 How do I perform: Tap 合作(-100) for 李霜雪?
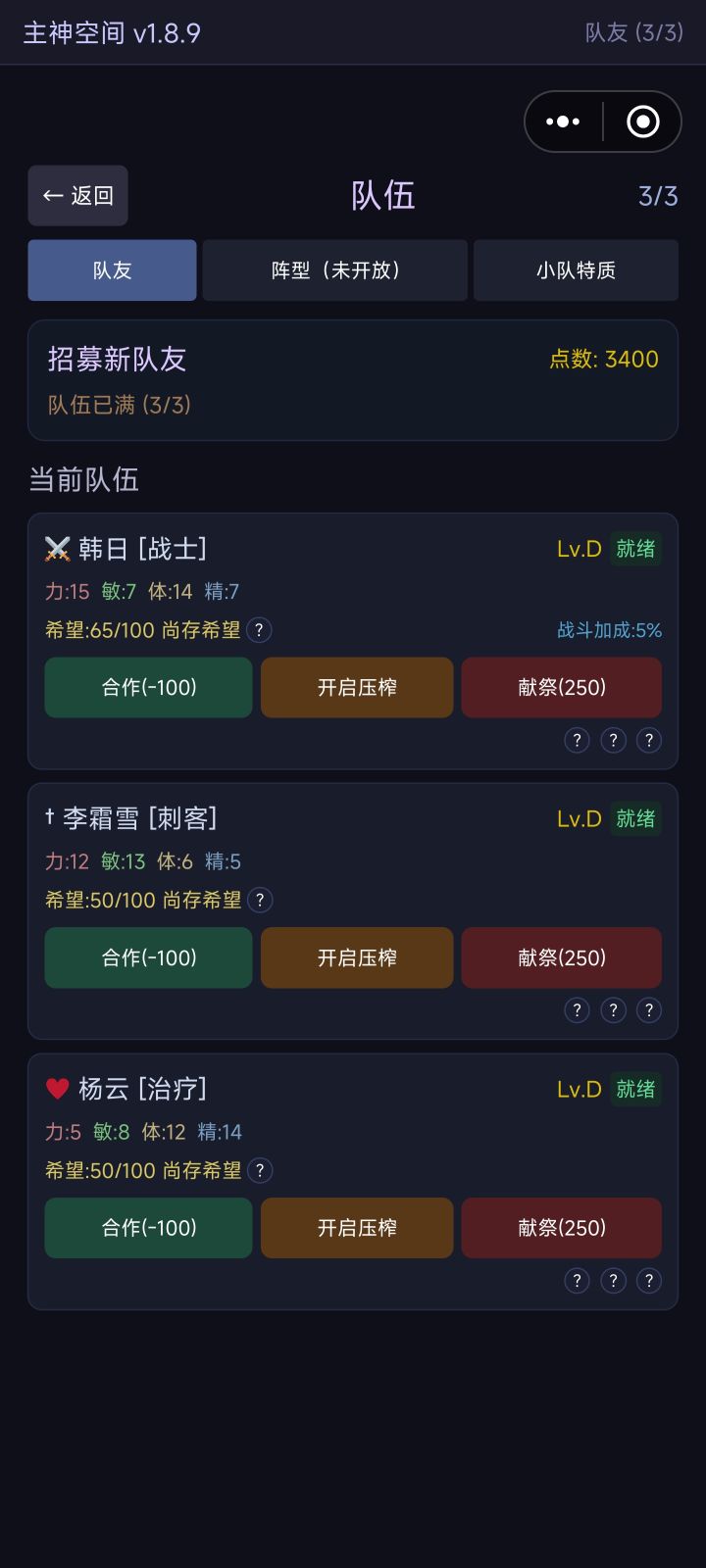[148, 957]
